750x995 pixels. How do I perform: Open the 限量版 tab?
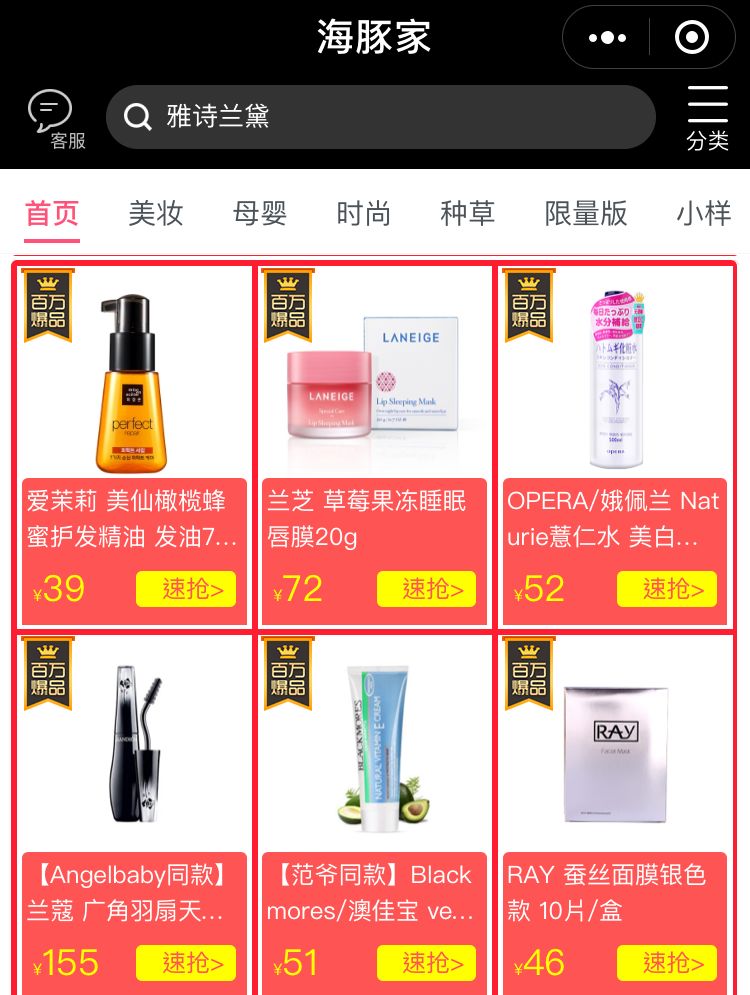coord(586,213)
